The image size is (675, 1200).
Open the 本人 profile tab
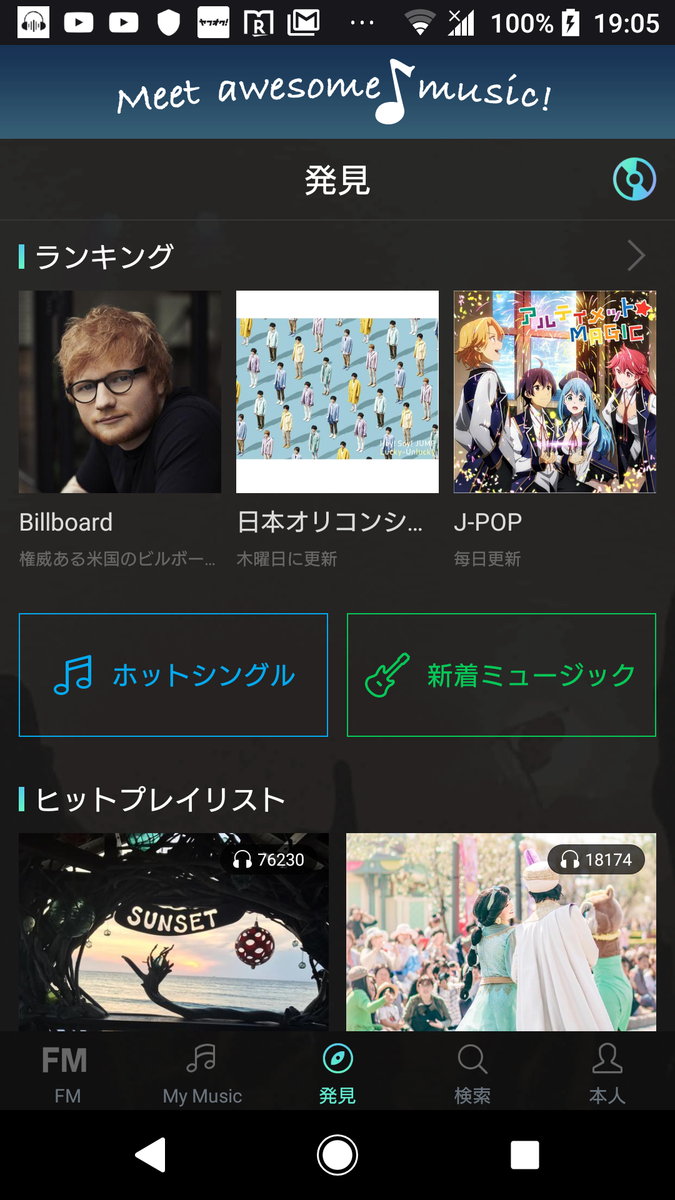(x=607, y=1073)
